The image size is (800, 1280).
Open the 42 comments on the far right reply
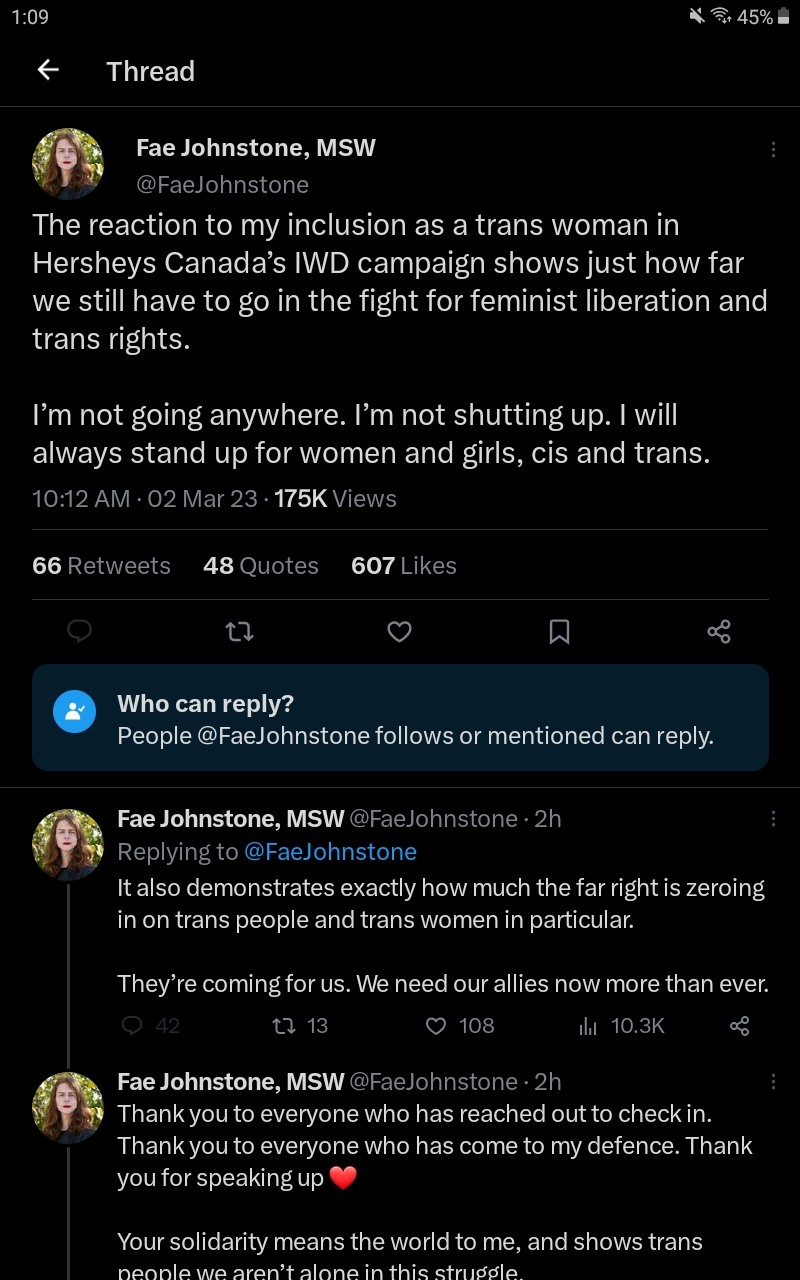click(150, 1025)
